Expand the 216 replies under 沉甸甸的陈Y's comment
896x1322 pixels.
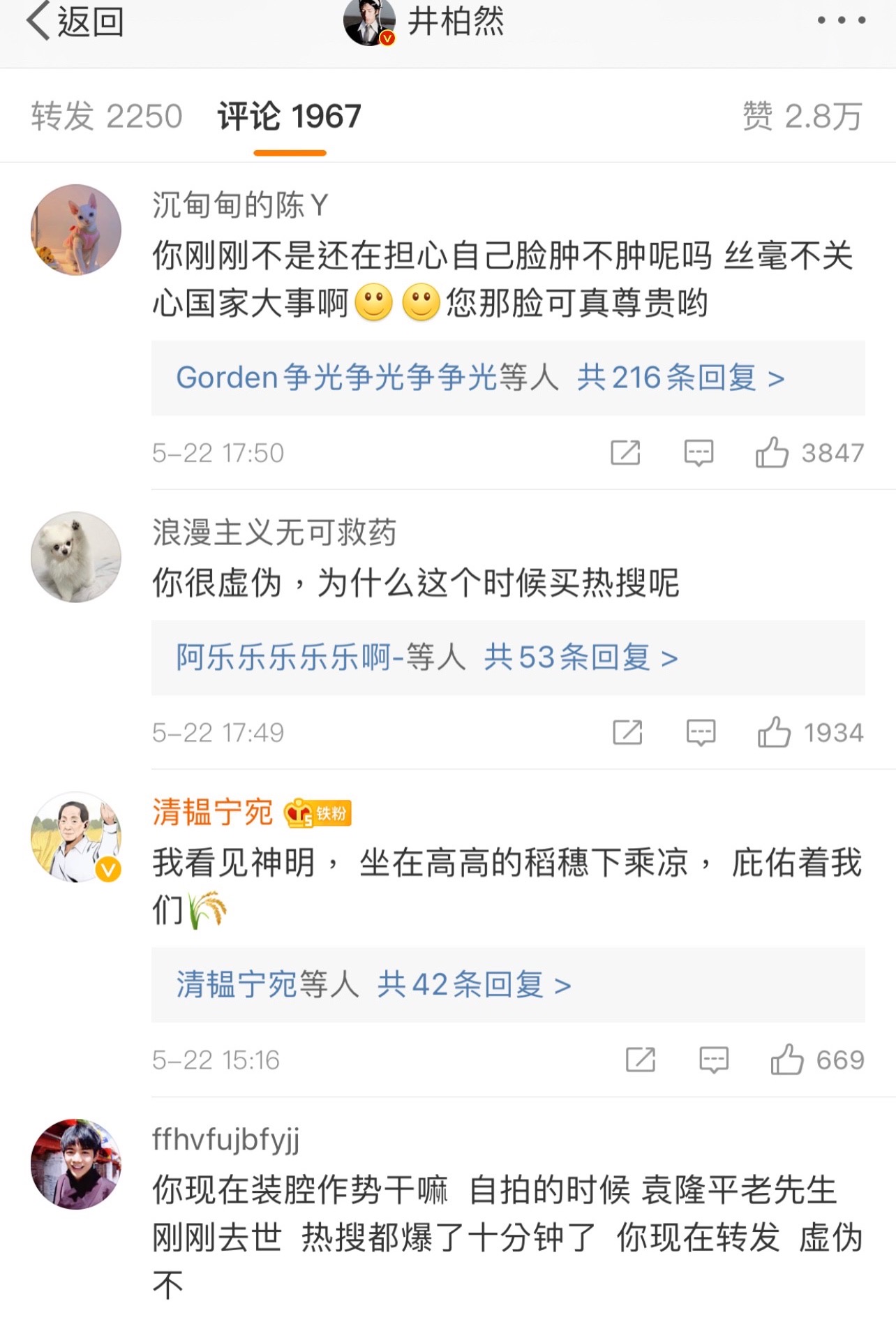(680, 378)
